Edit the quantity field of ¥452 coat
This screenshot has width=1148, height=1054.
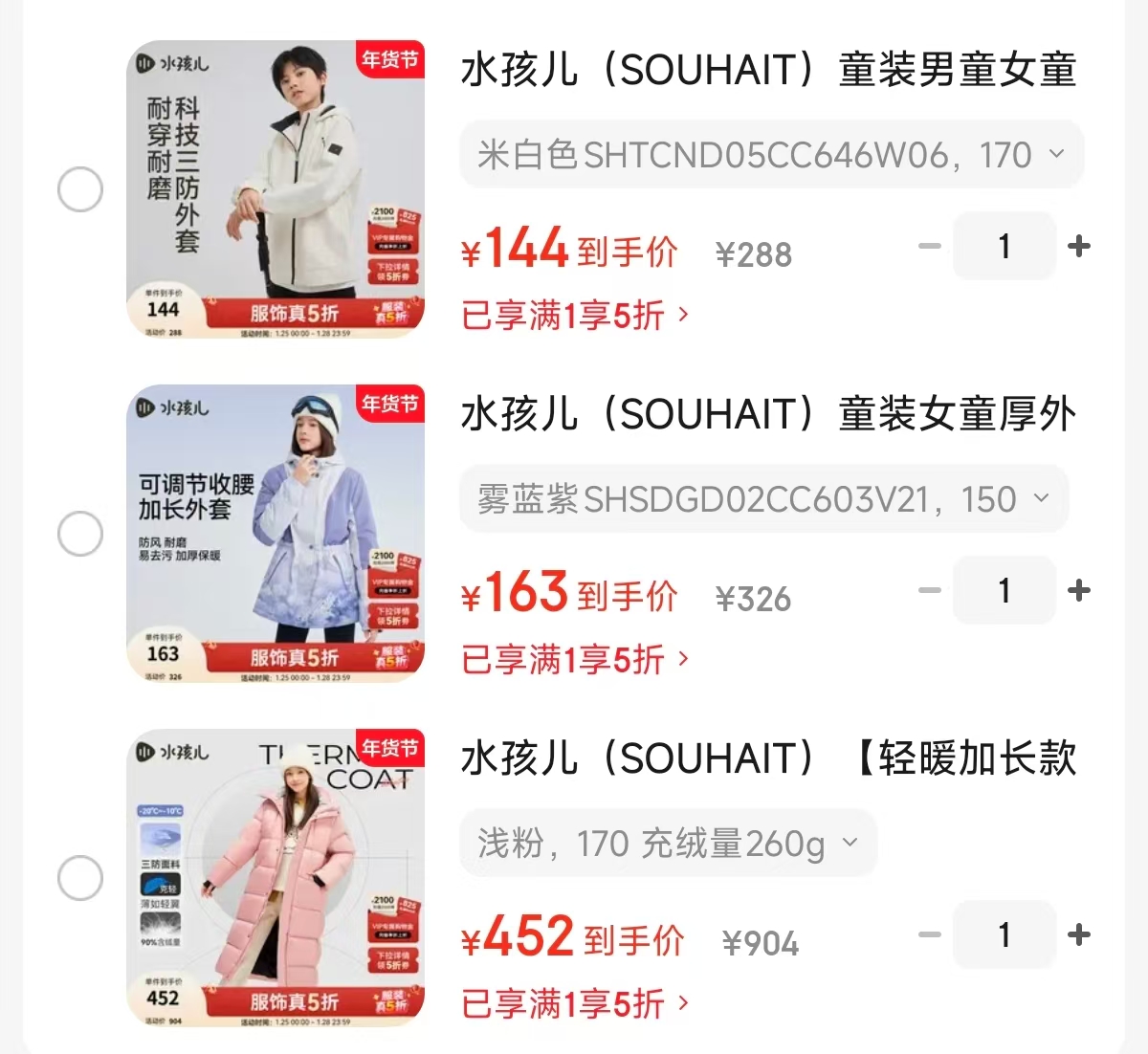1004,935
